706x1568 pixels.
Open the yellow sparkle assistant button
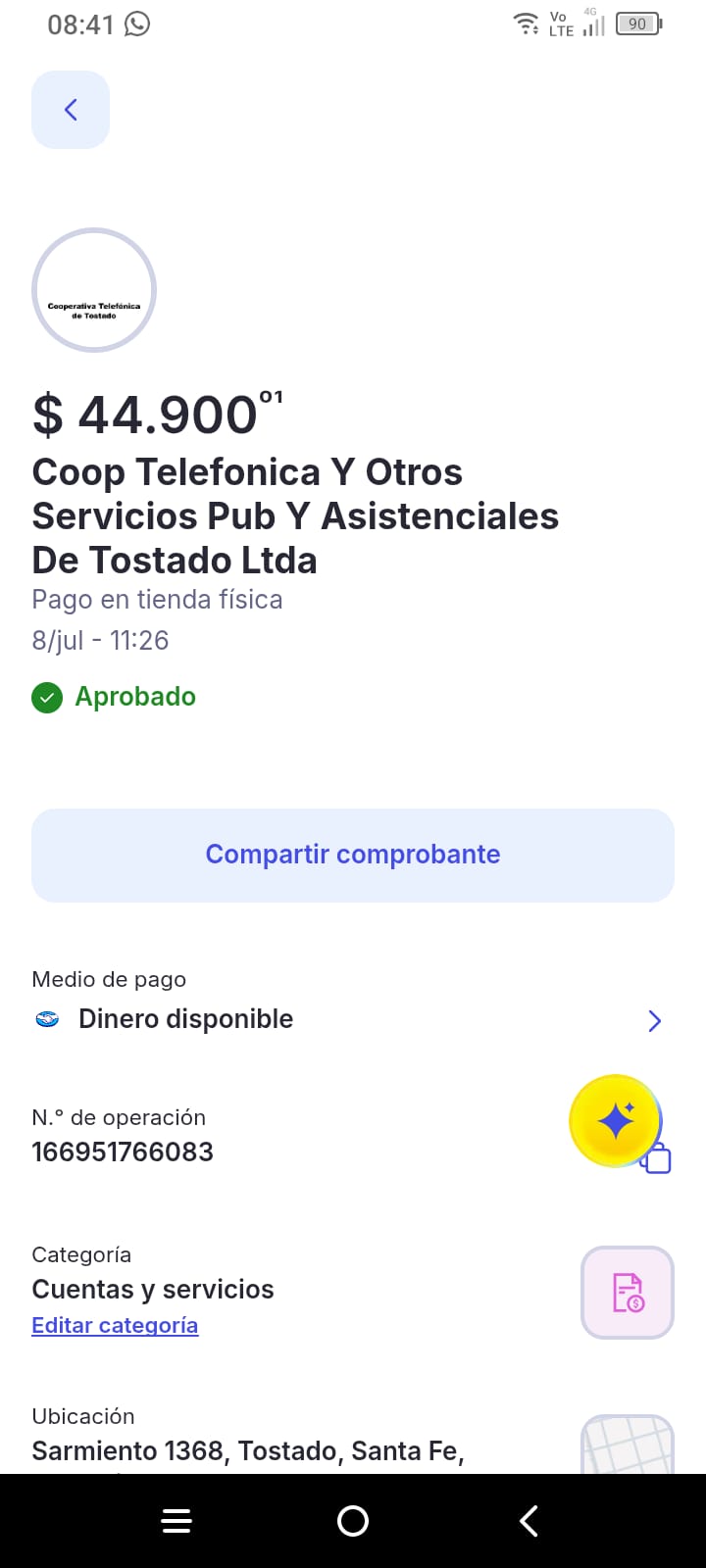tap(615, 1121)
